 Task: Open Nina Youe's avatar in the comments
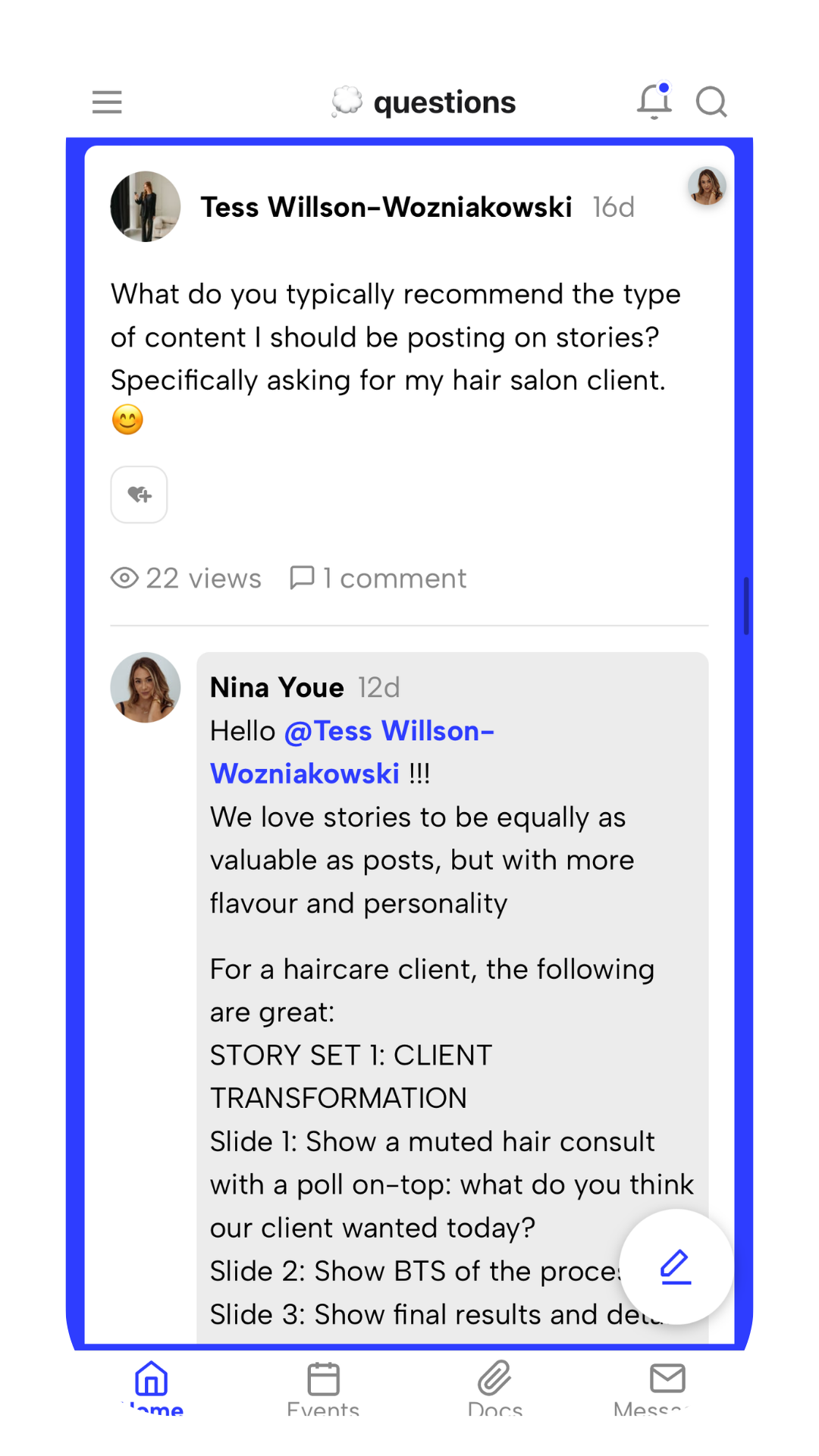[x=146, y=687]
